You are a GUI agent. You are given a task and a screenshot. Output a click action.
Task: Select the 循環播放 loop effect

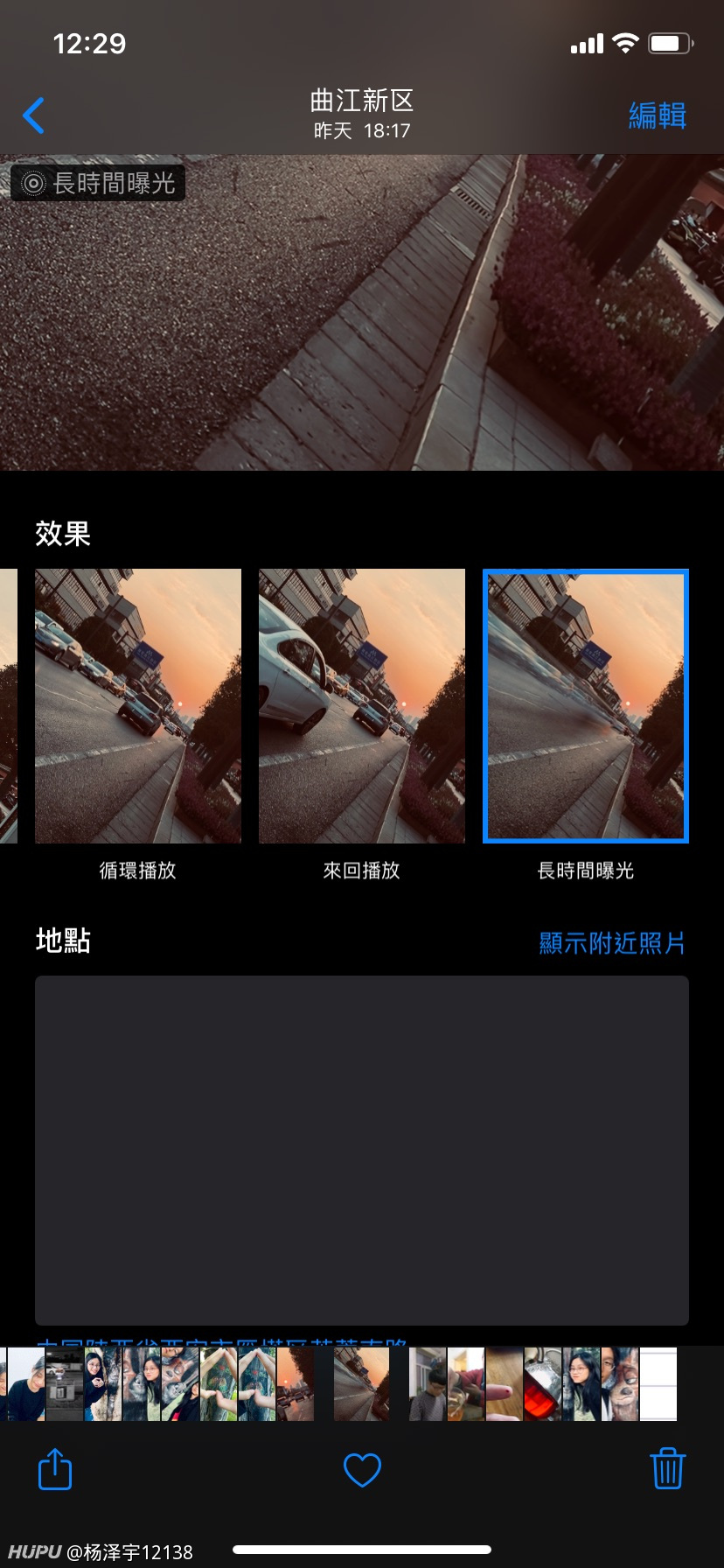[x=138, y=706]
